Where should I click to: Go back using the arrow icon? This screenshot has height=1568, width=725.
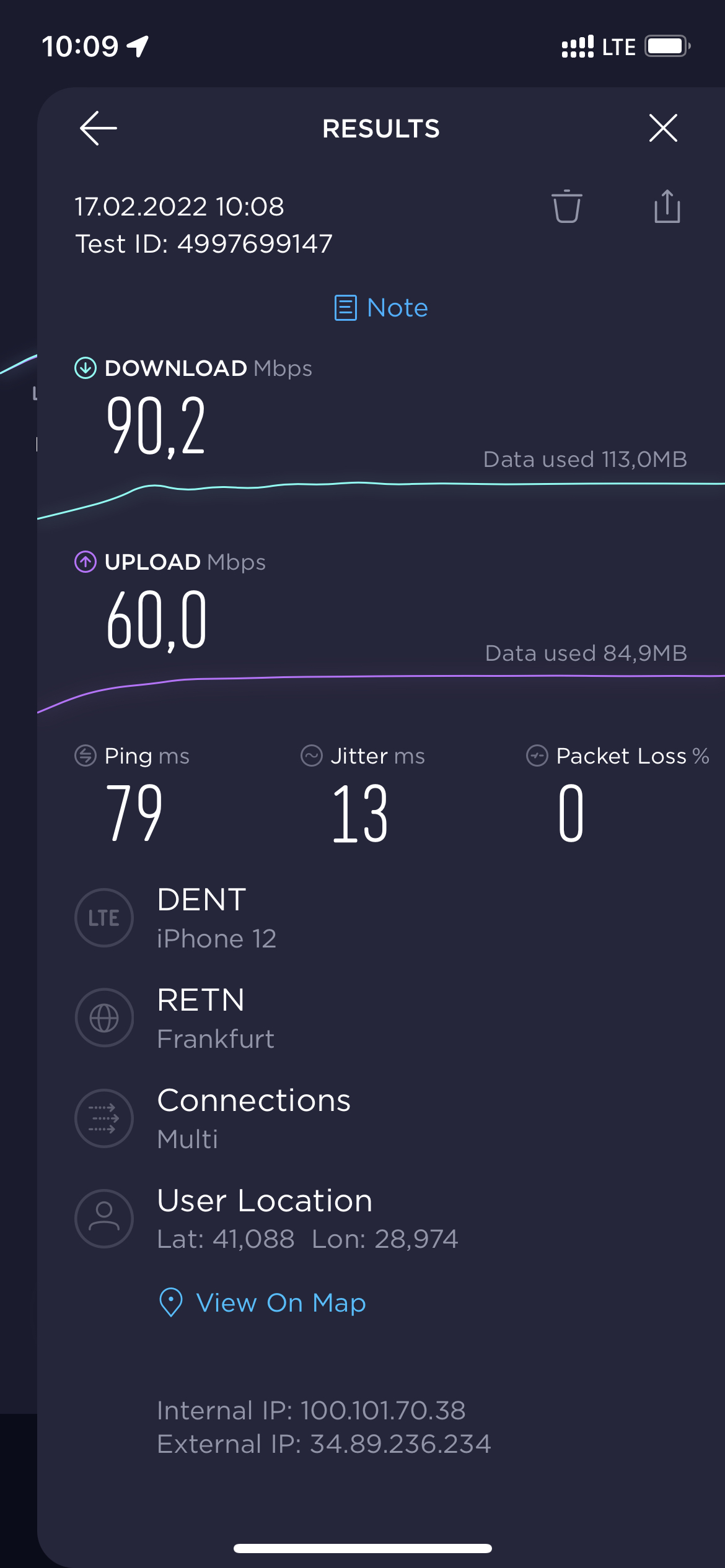[99, 128]
